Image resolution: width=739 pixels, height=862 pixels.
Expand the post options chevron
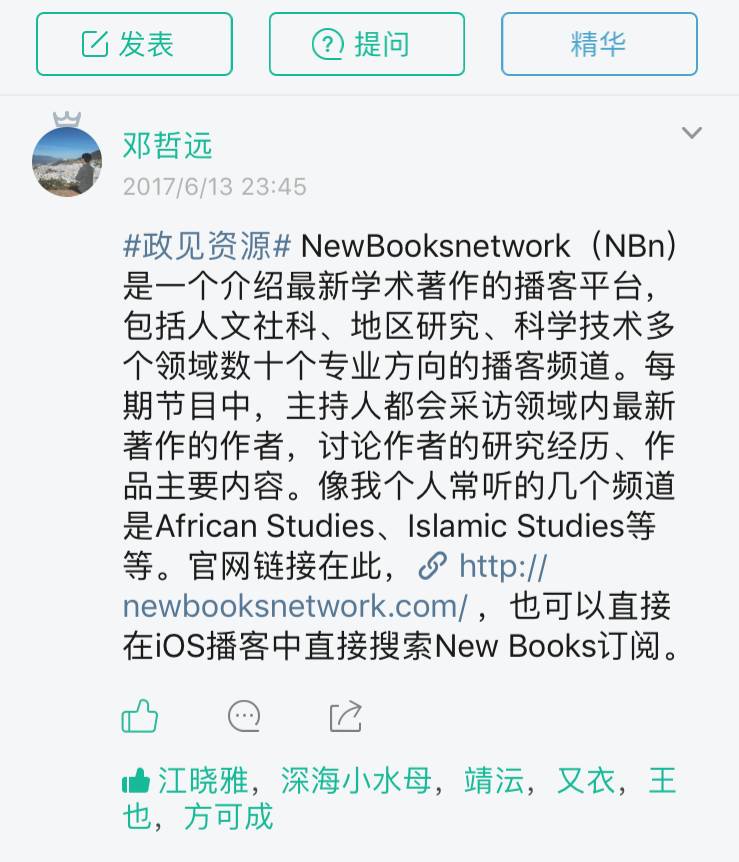[691, 133]
